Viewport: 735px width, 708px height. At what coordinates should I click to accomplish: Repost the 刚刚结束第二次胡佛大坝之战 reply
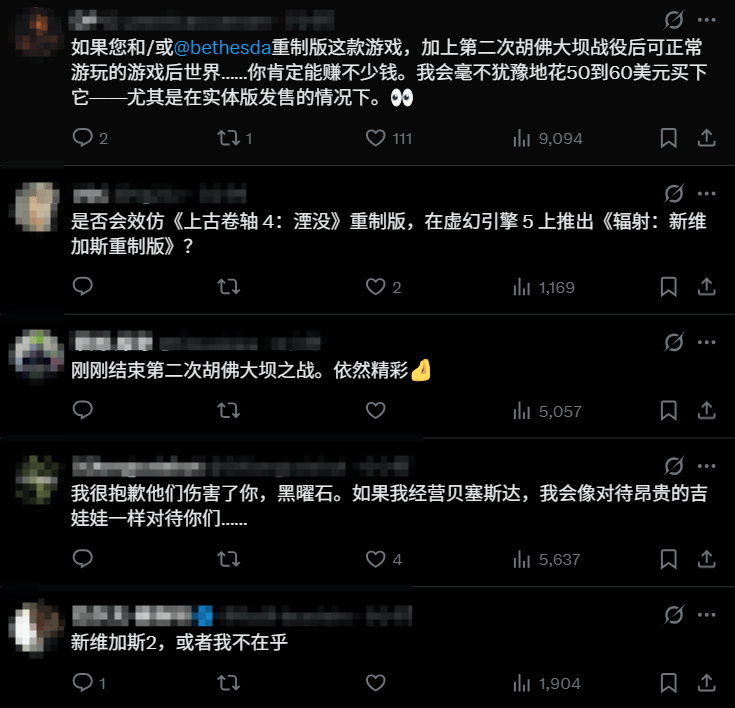tap(228, 410)
